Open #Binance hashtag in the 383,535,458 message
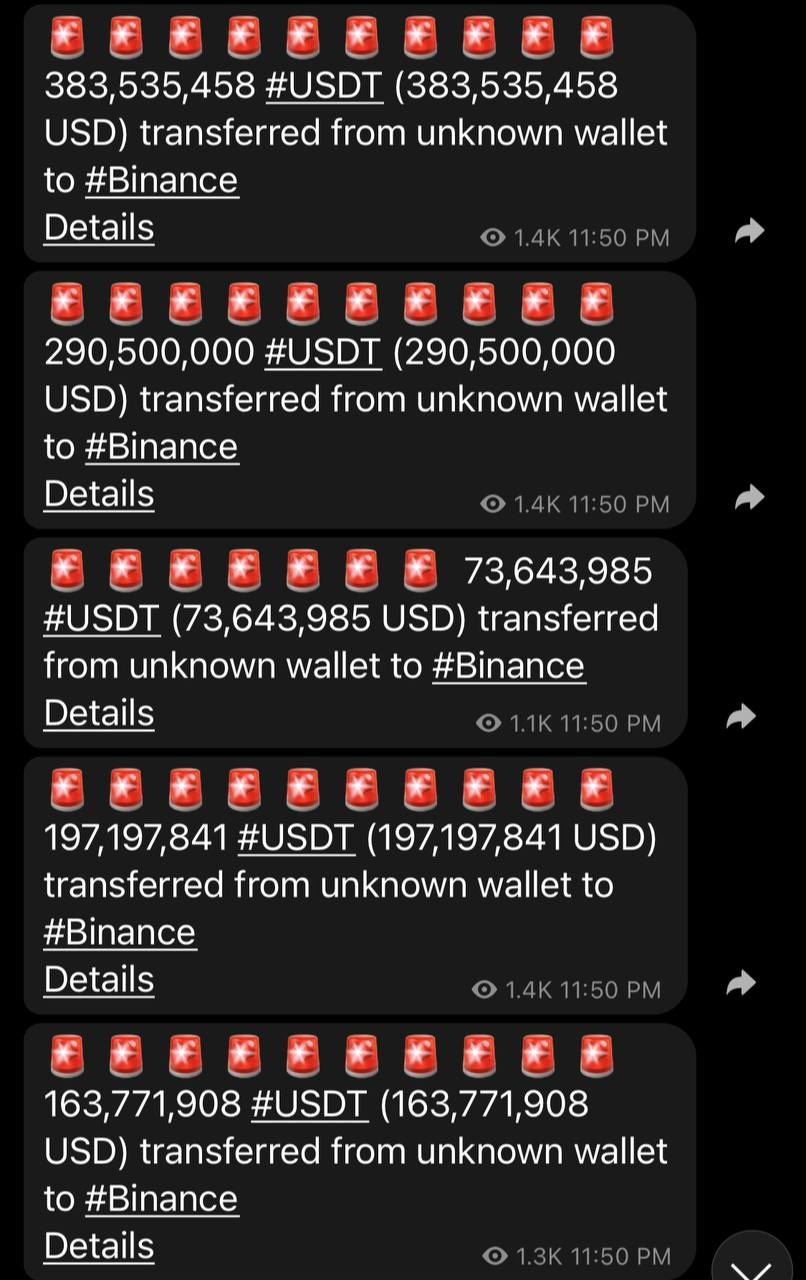 click(161, 181)
